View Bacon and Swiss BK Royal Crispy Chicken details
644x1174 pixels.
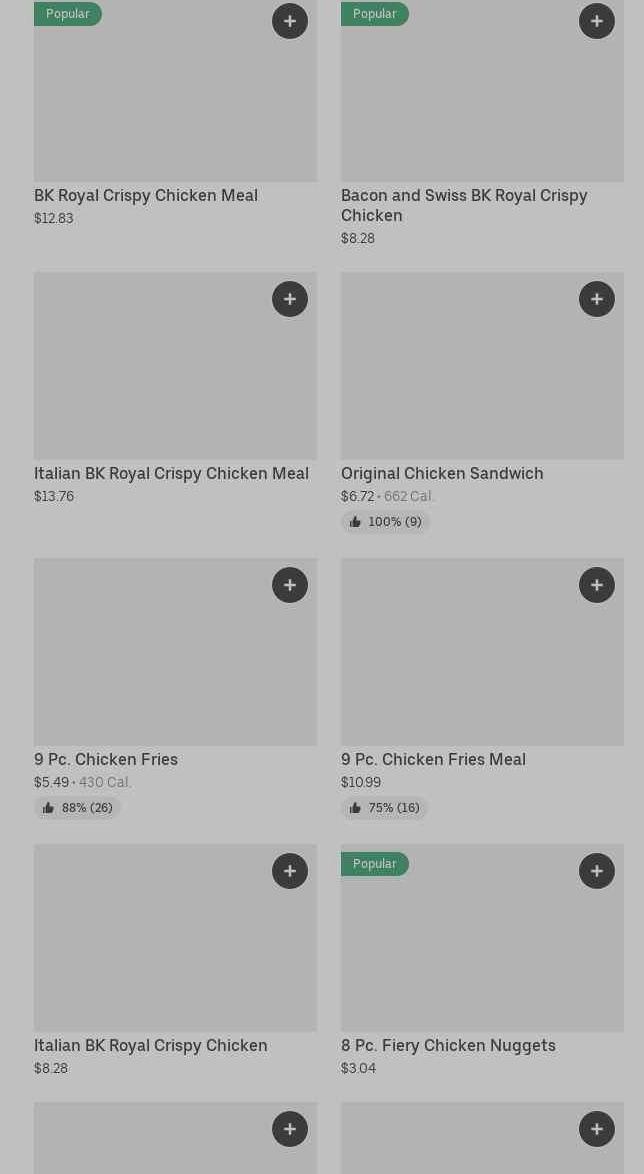click(x=464, y=205)
